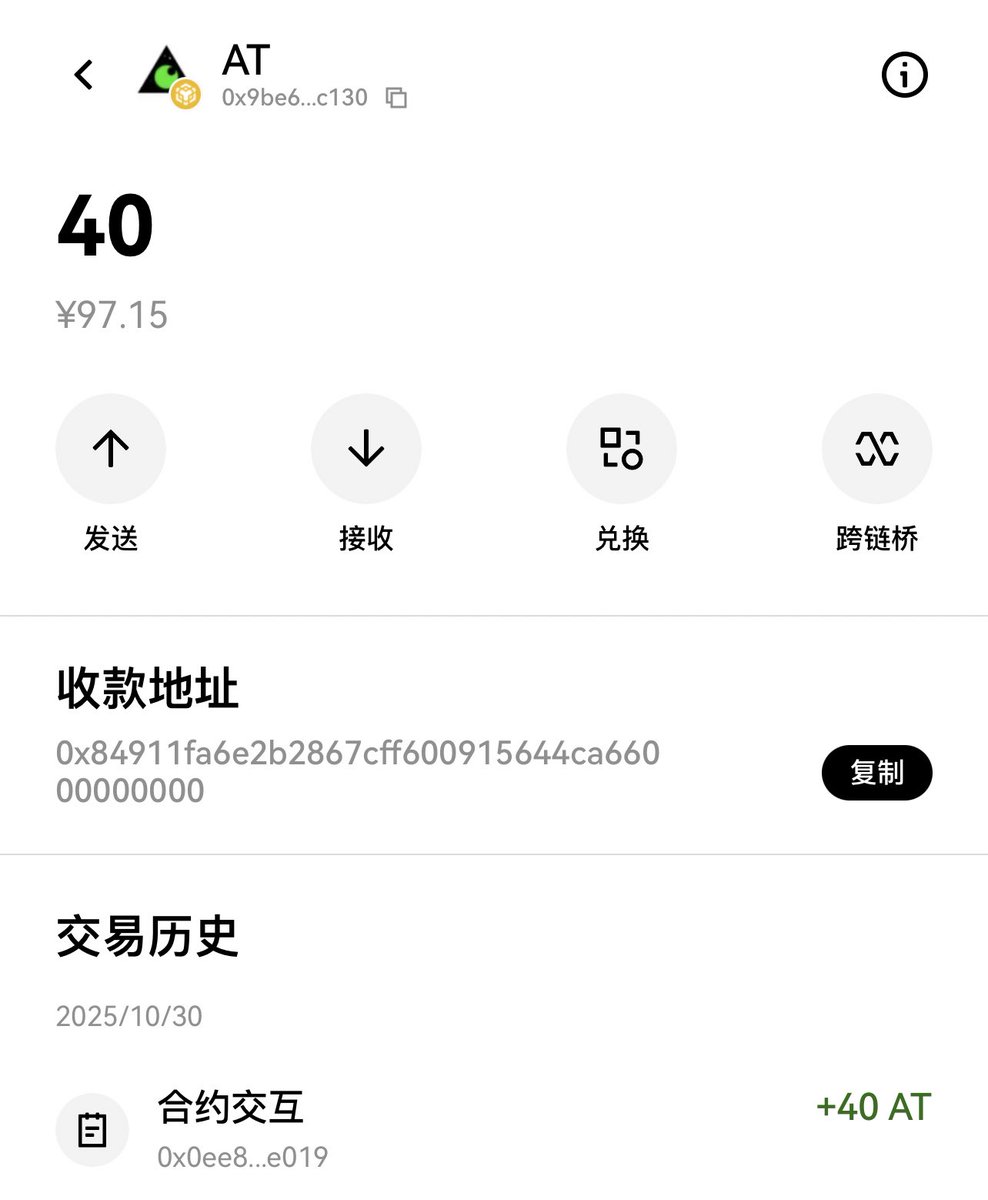Open the 合约交互 +40 AT transaction
Viewport: 988px width, 1200px height.
click(494, 1130)
